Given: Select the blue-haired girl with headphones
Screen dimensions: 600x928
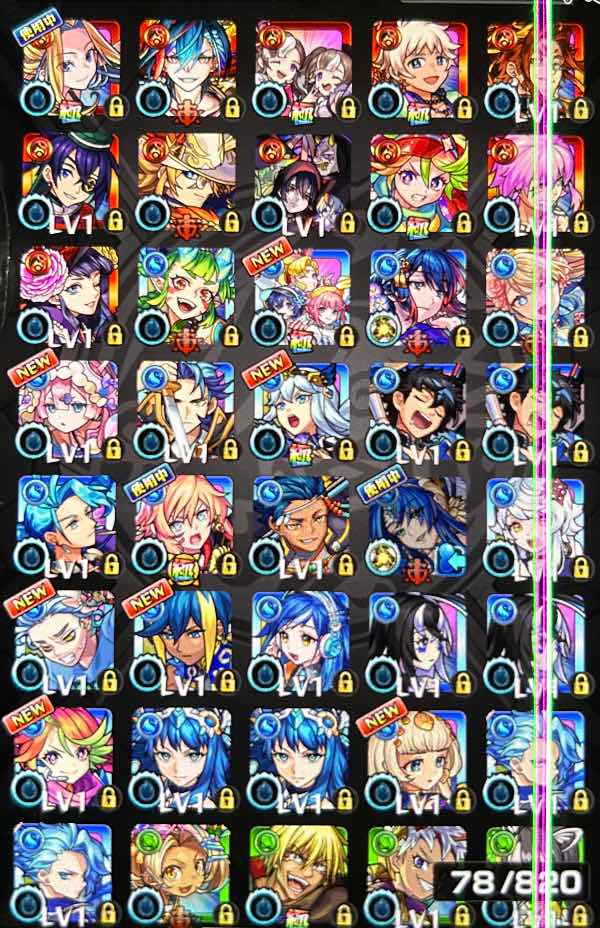Looking at the screenshot, I should 301,642.
